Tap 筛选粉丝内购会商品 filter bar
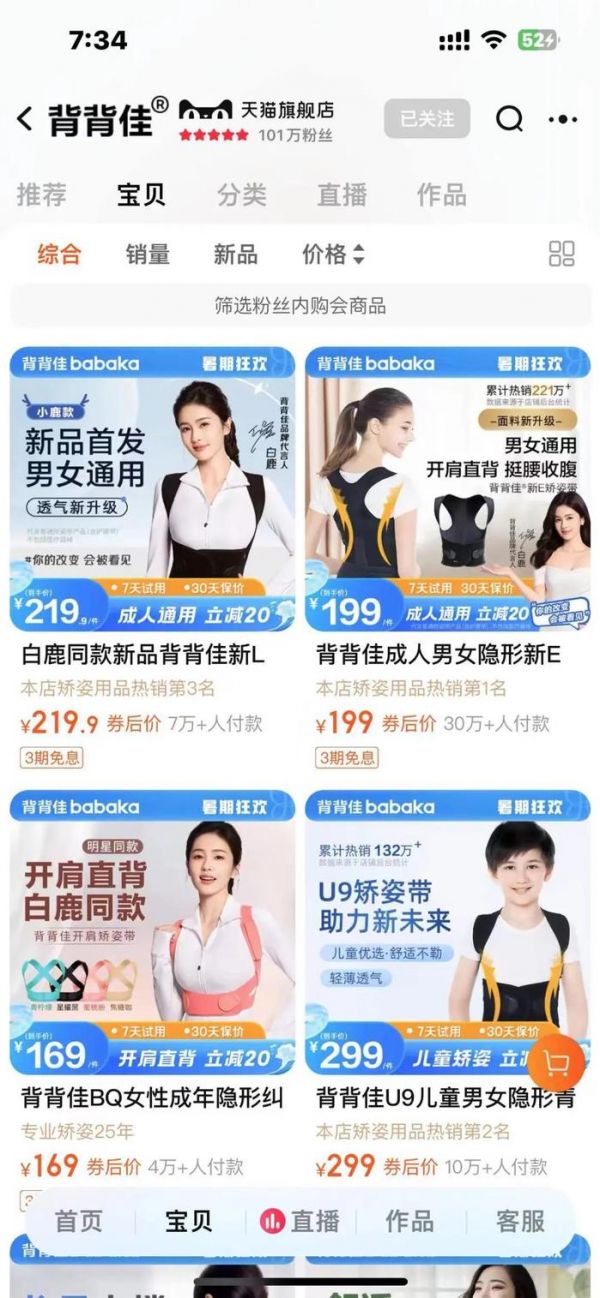This screenshot has width=600, height=1298. [x=300, y=305]
